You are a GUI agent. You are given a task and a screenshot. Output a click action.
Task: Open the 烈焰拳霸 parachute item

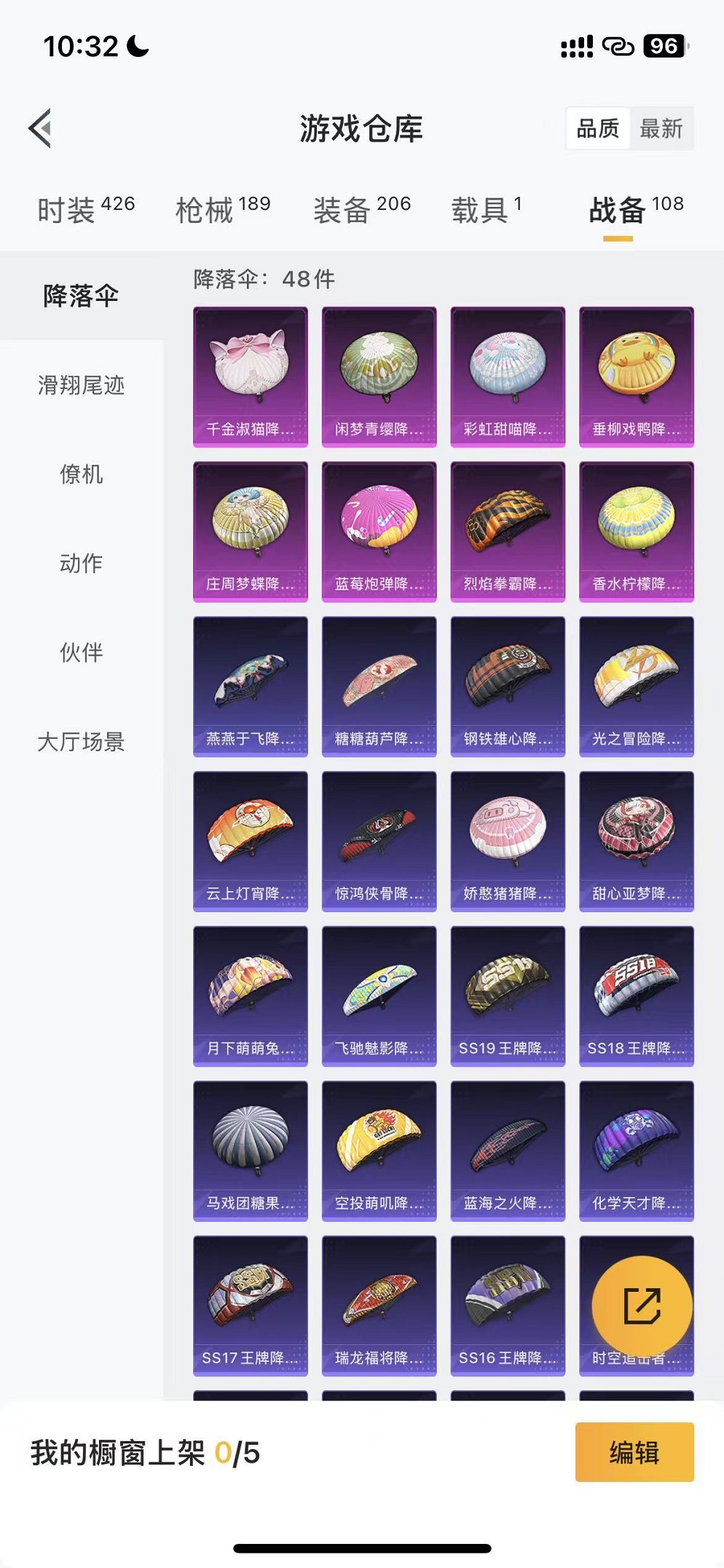[508, 531]
